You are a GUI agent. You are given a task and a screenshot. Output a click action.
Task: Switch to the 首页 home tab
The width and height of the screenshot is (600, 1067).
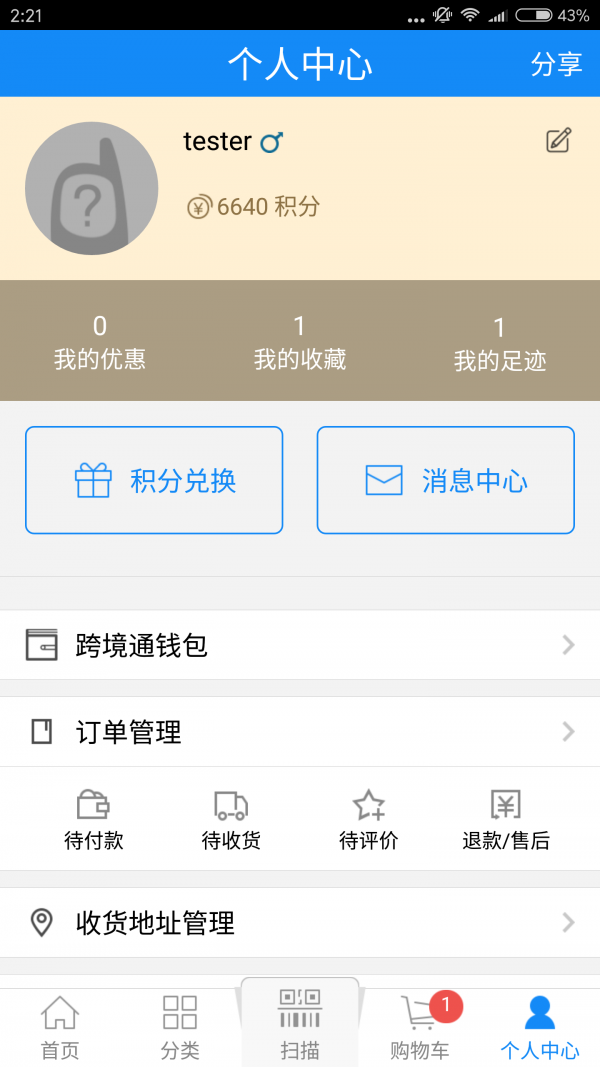(x=60, y=1028)
